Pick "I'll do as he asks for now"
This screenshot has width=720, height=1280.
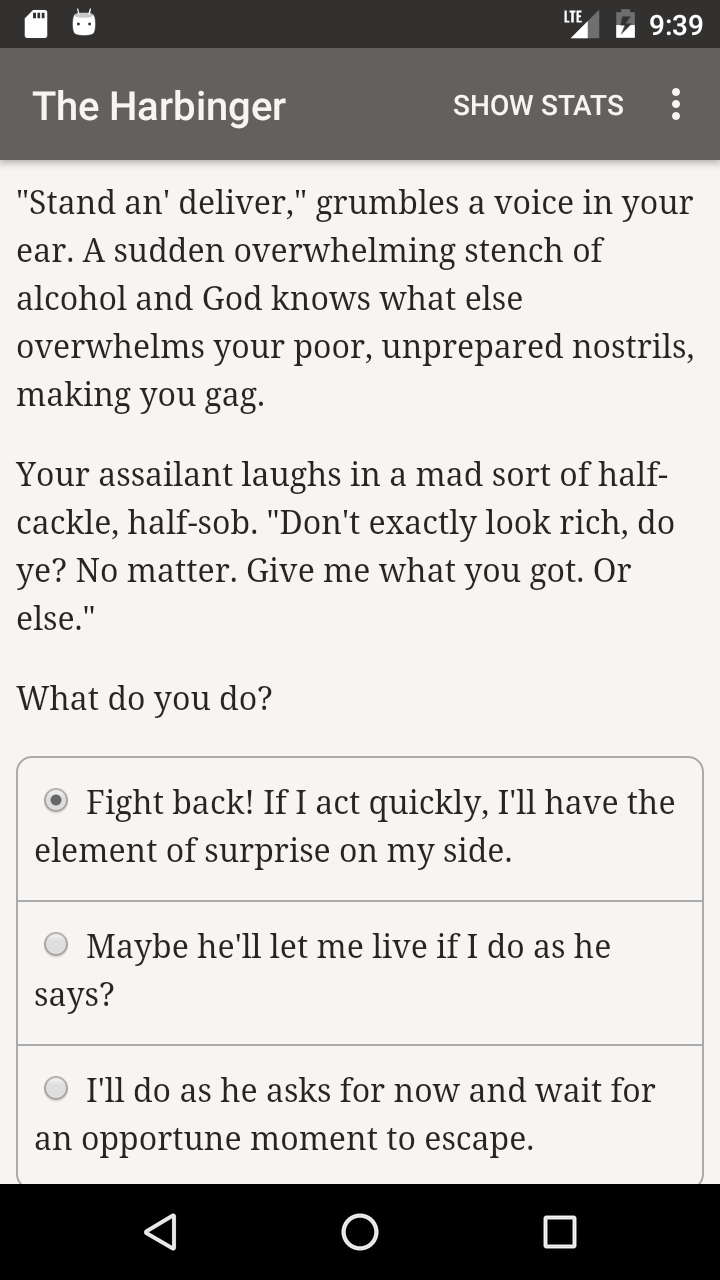pyautogui.click(x=57, y=1089)
